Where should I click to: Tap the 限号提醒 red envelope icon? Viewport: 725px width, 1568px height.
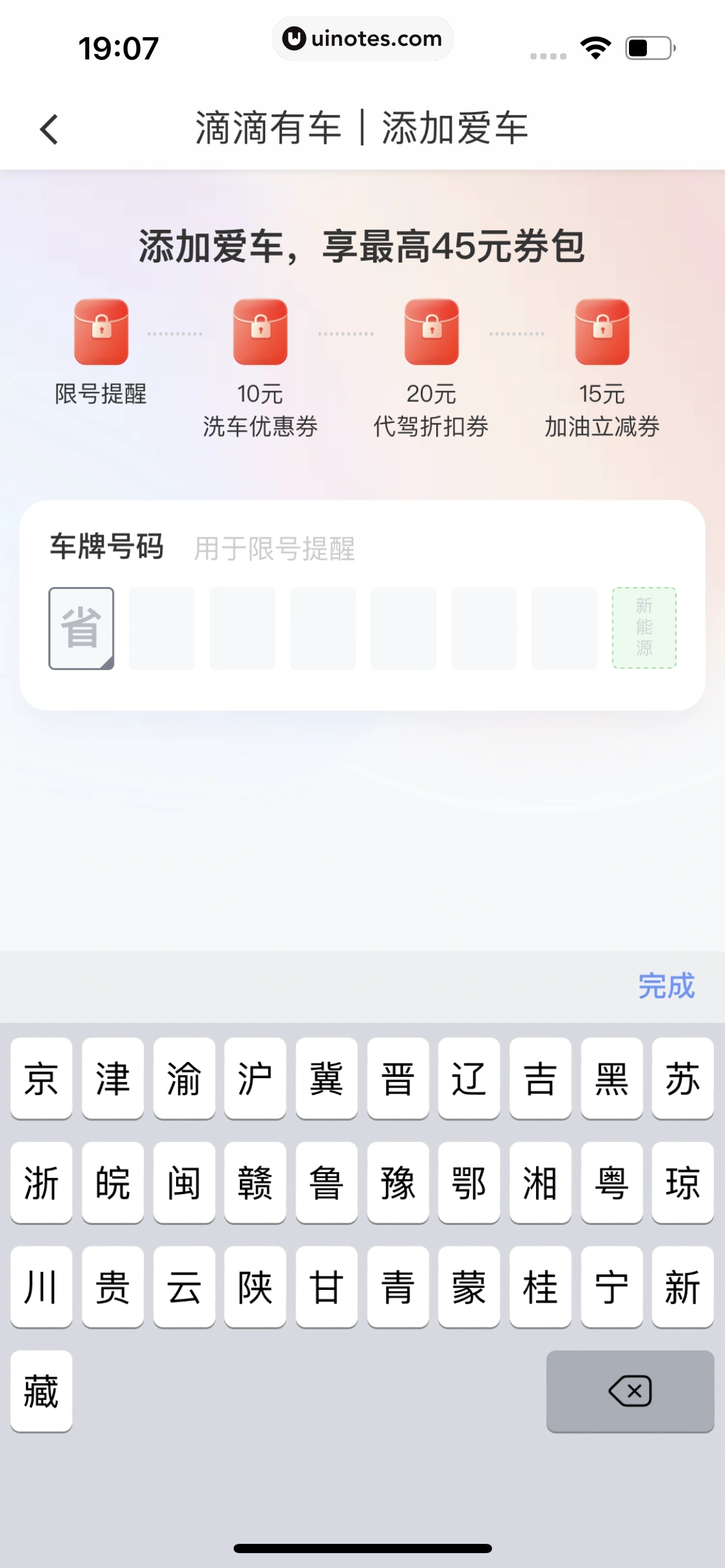101,333
